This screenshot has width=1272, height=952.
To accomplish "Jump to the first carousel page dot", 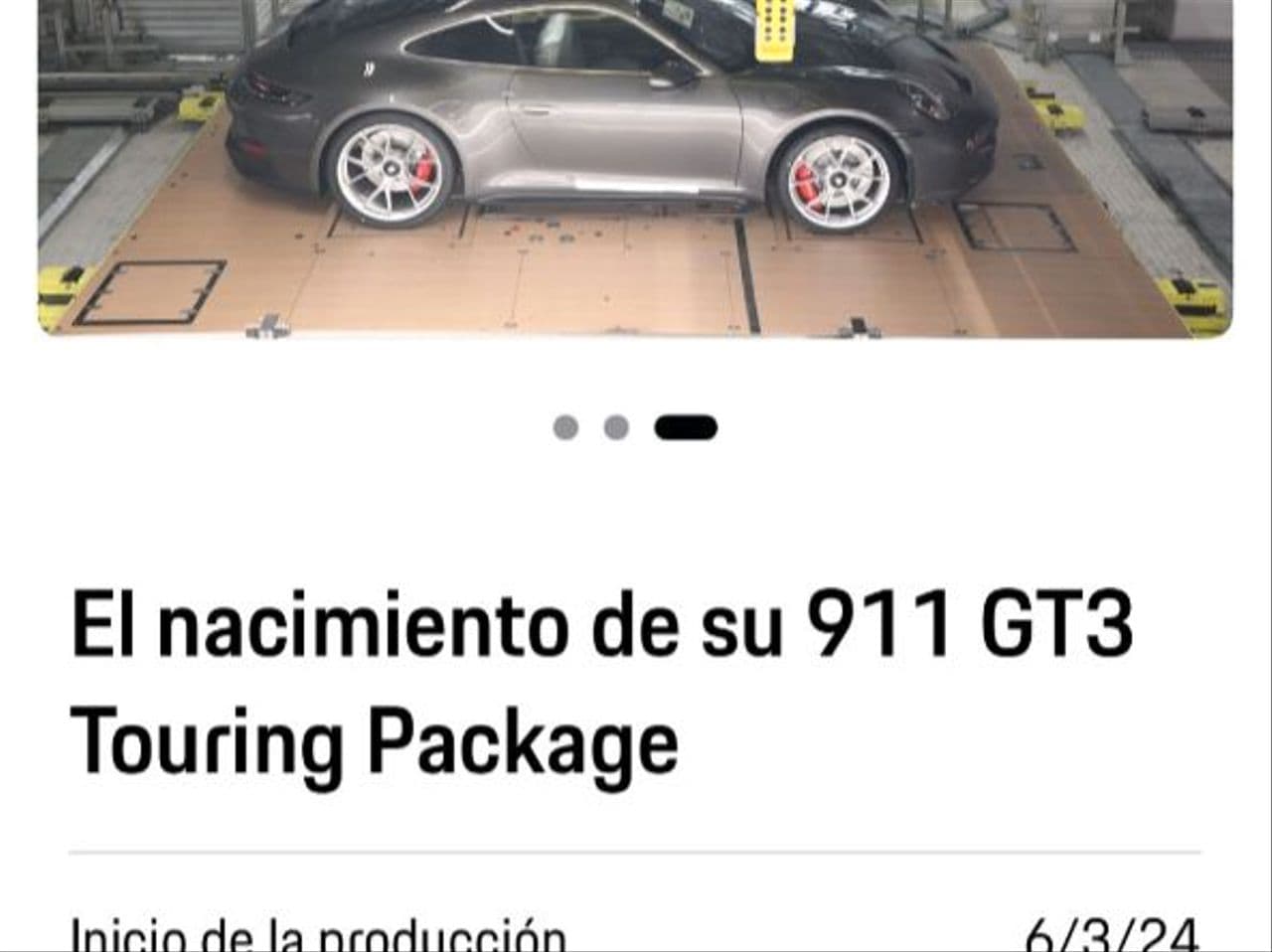I will (565, 427).
